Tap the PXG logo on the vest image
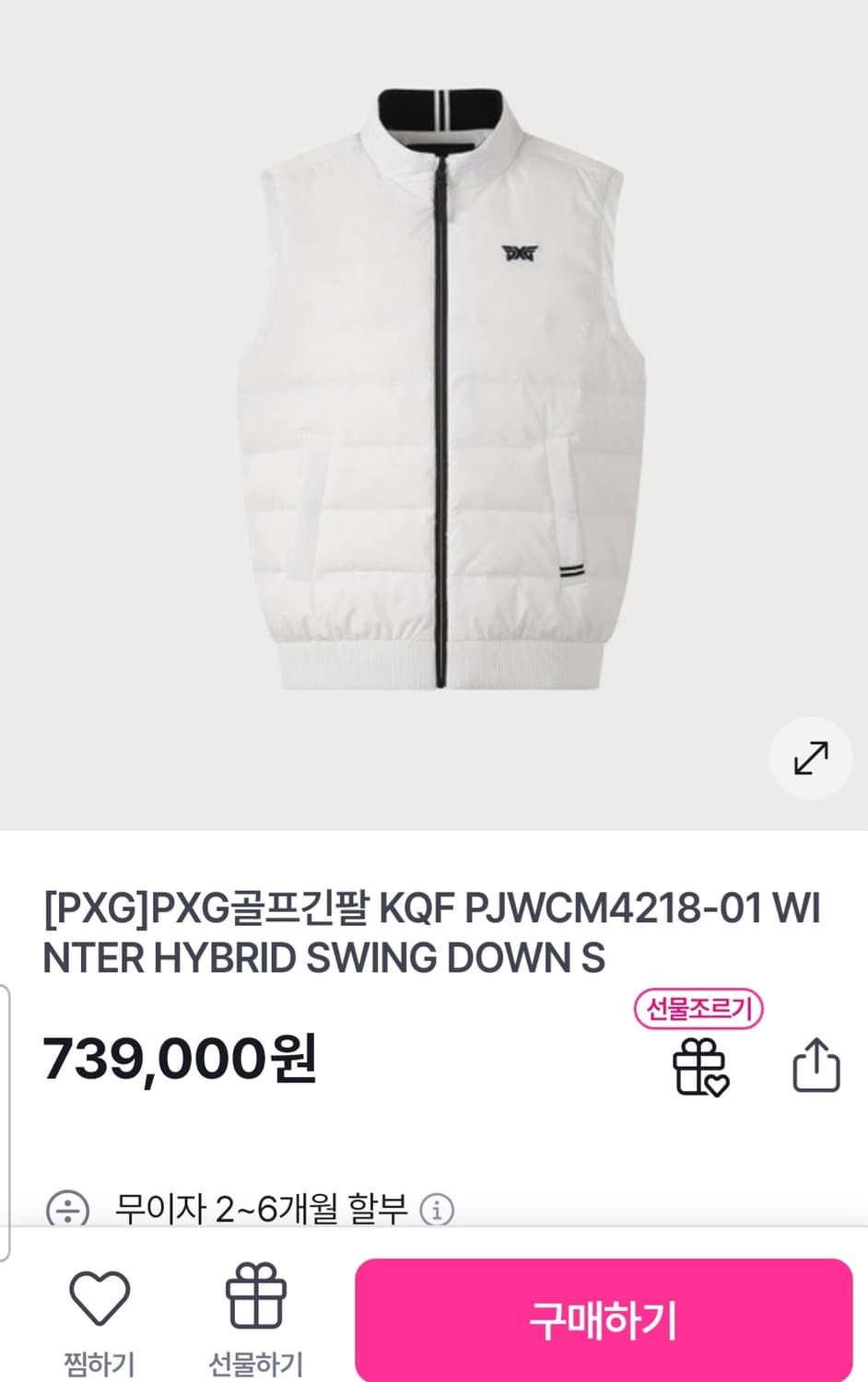This screenshot has width=868, height=1382. point(522,255)
